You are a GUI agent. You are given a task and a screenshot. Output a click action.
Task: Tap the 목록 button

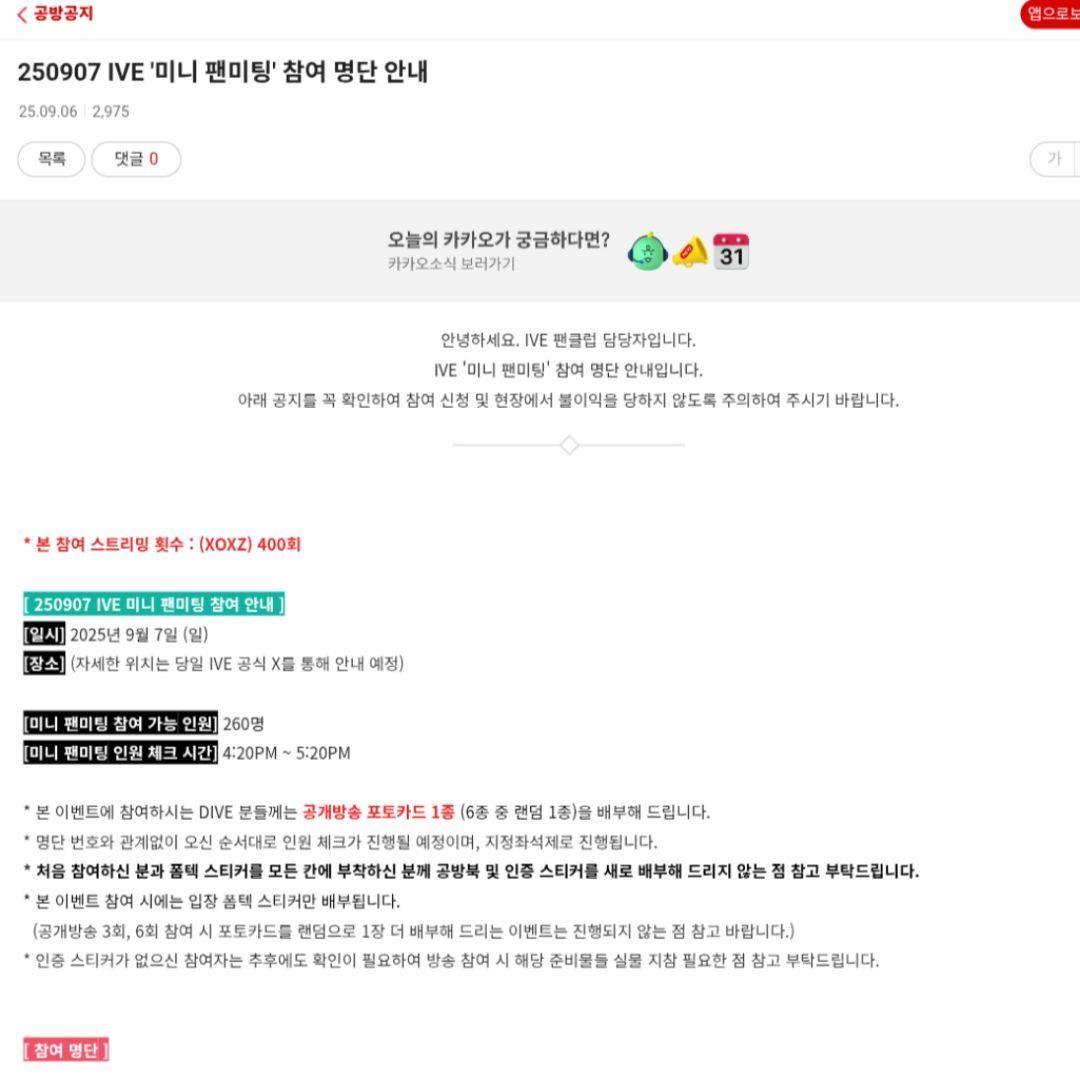[x=52, y=159]
